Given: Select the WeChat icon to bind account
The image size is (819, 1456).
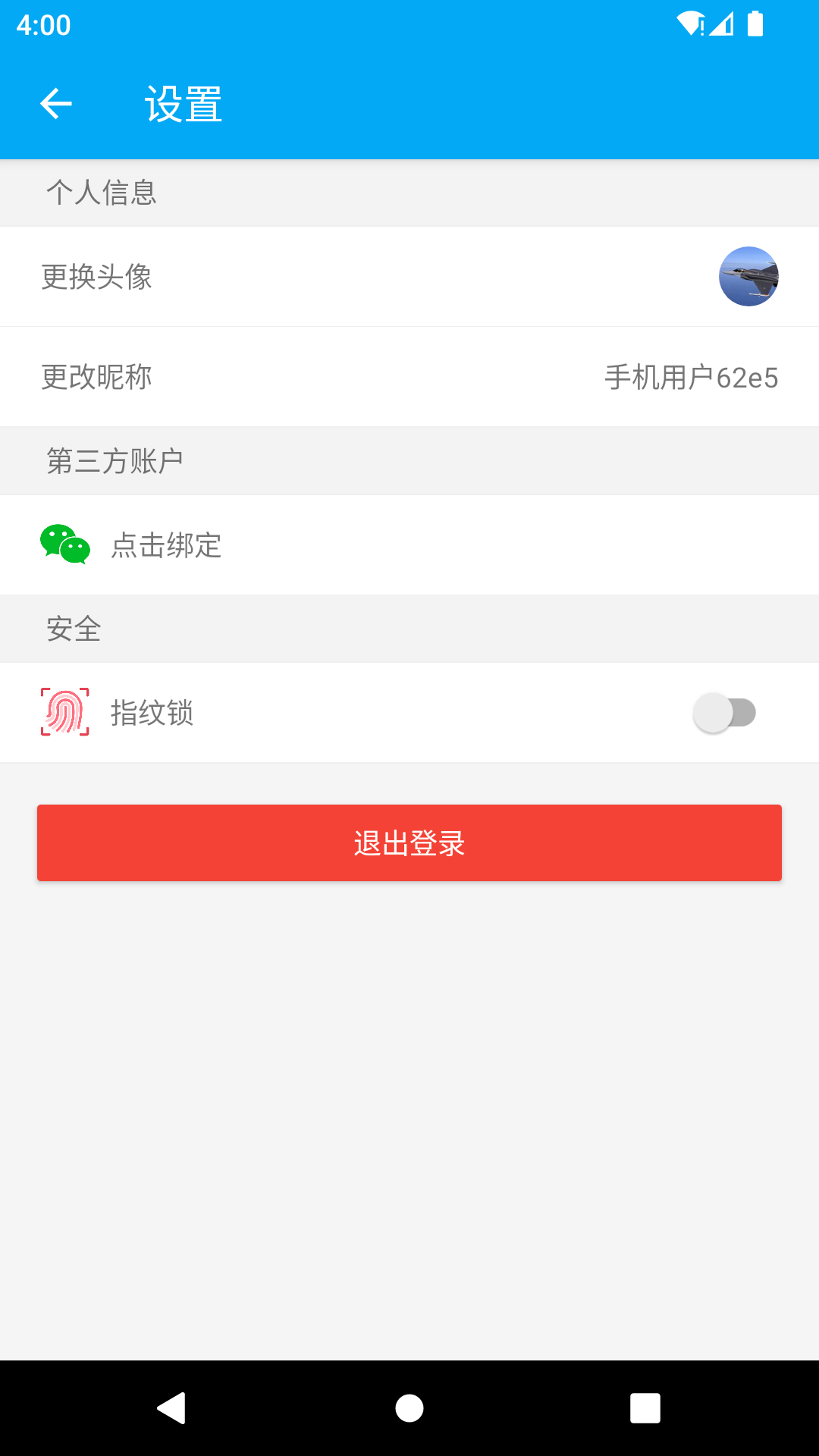Looking at the screenshot, I should click(65, 545).
